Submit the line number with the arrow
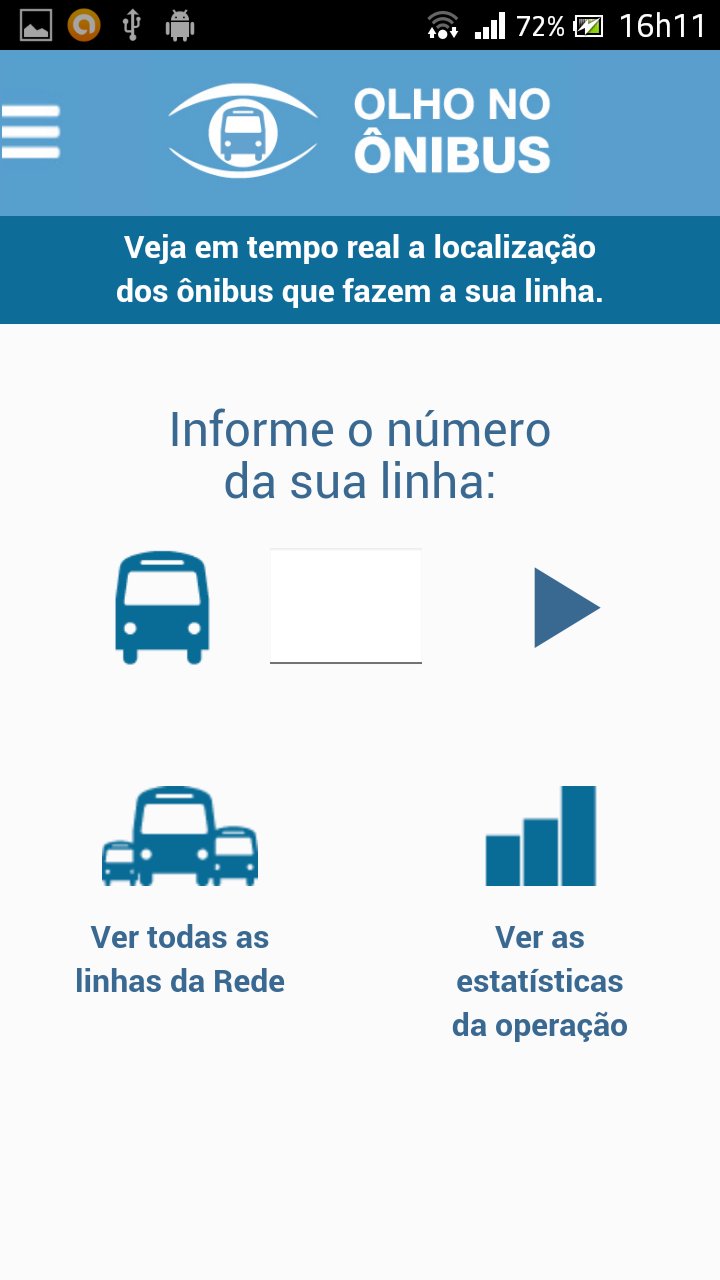 pos(564,607)
